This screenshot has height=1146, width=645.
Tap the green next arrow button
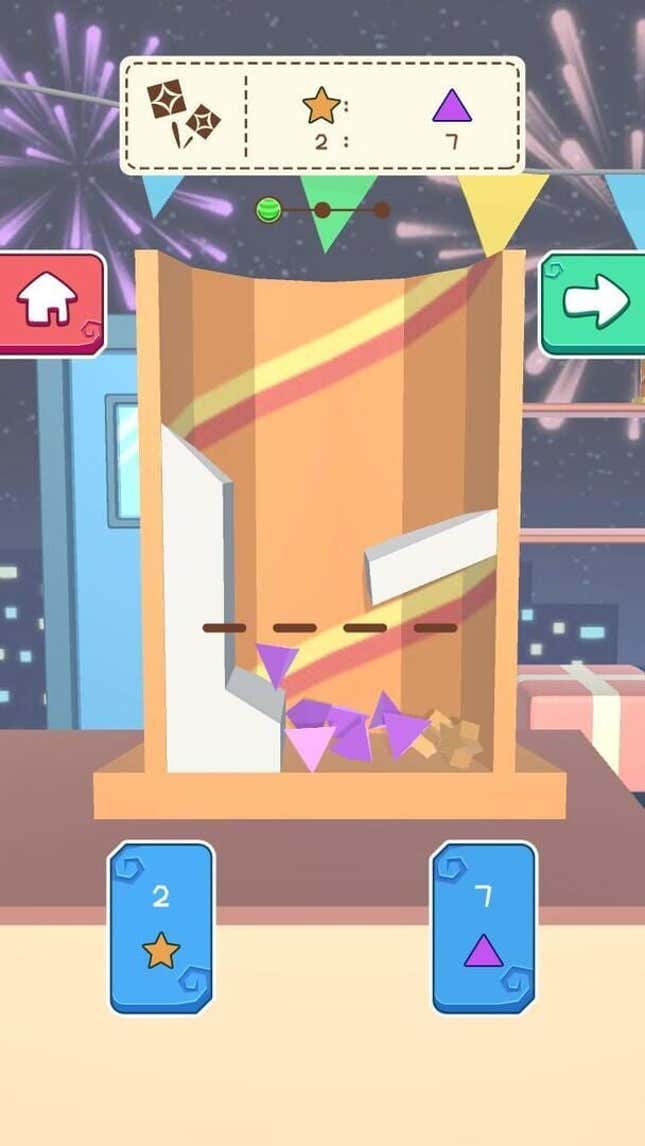[594, 303]
